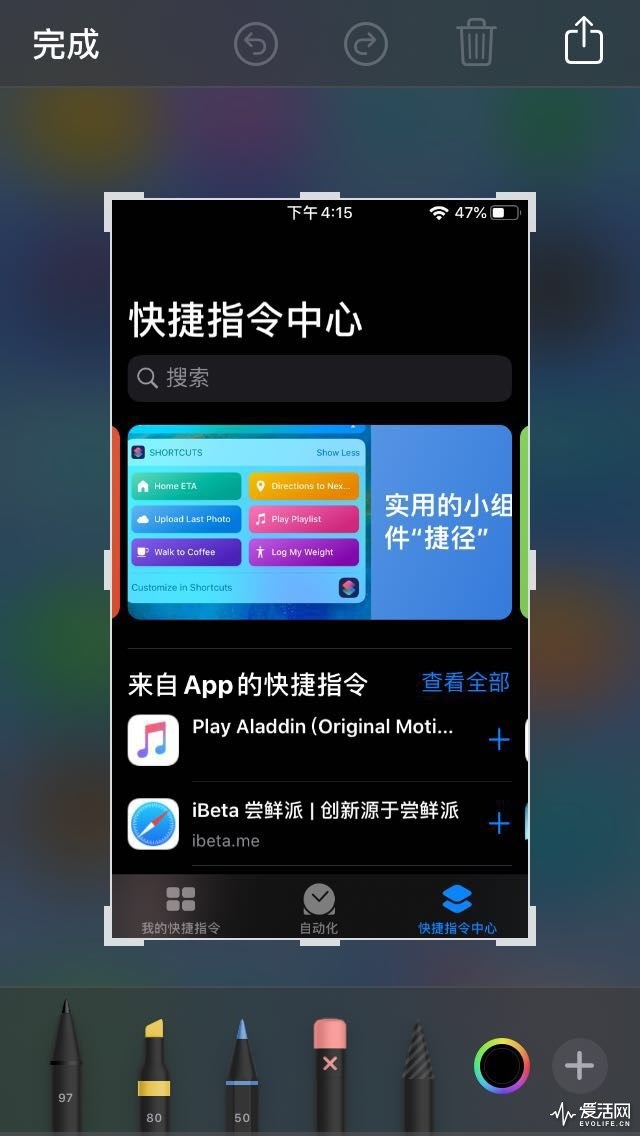Open the plus menu for more markup tools
This screenshot has width=640, height=1136.
tap(580, 1066)
